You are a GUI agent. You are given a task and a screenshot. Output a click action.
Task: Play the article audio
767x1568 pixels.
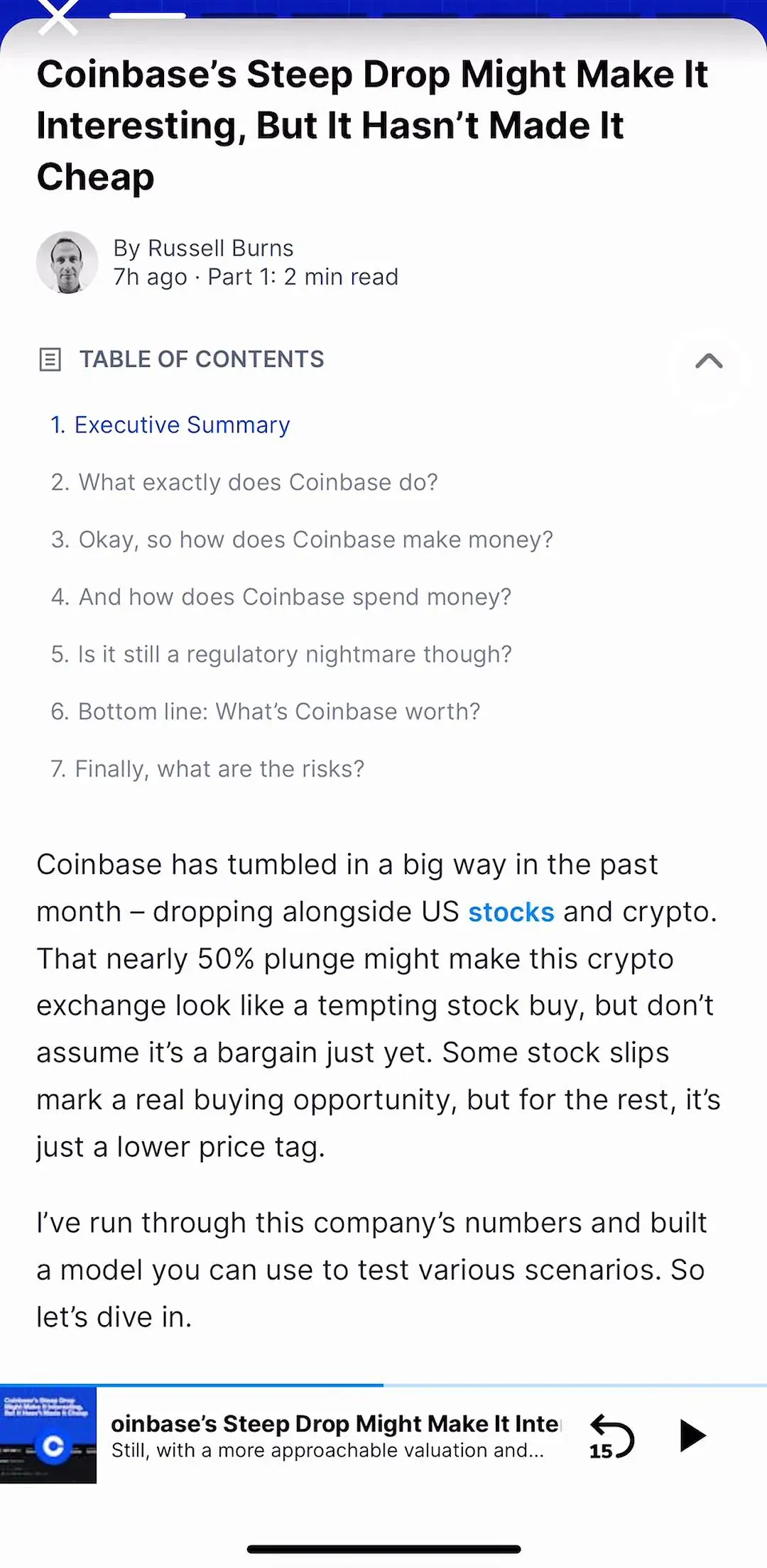(x=692, y=1436)
